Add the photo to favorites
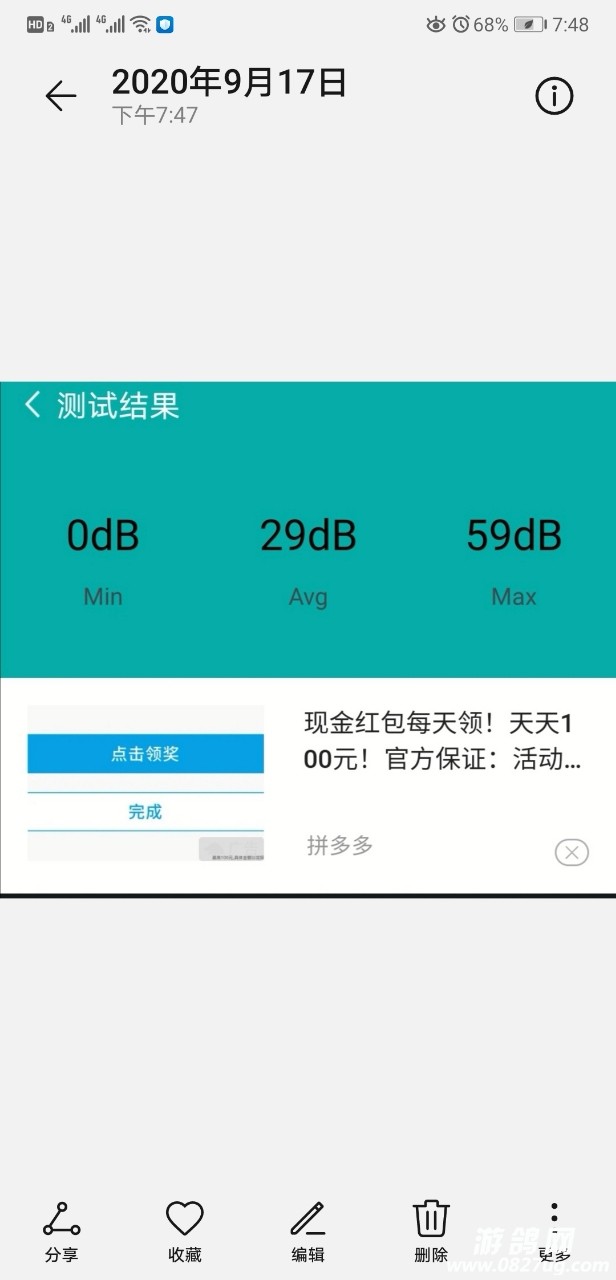This screenshot has height=1280, width=616. 185,1231
